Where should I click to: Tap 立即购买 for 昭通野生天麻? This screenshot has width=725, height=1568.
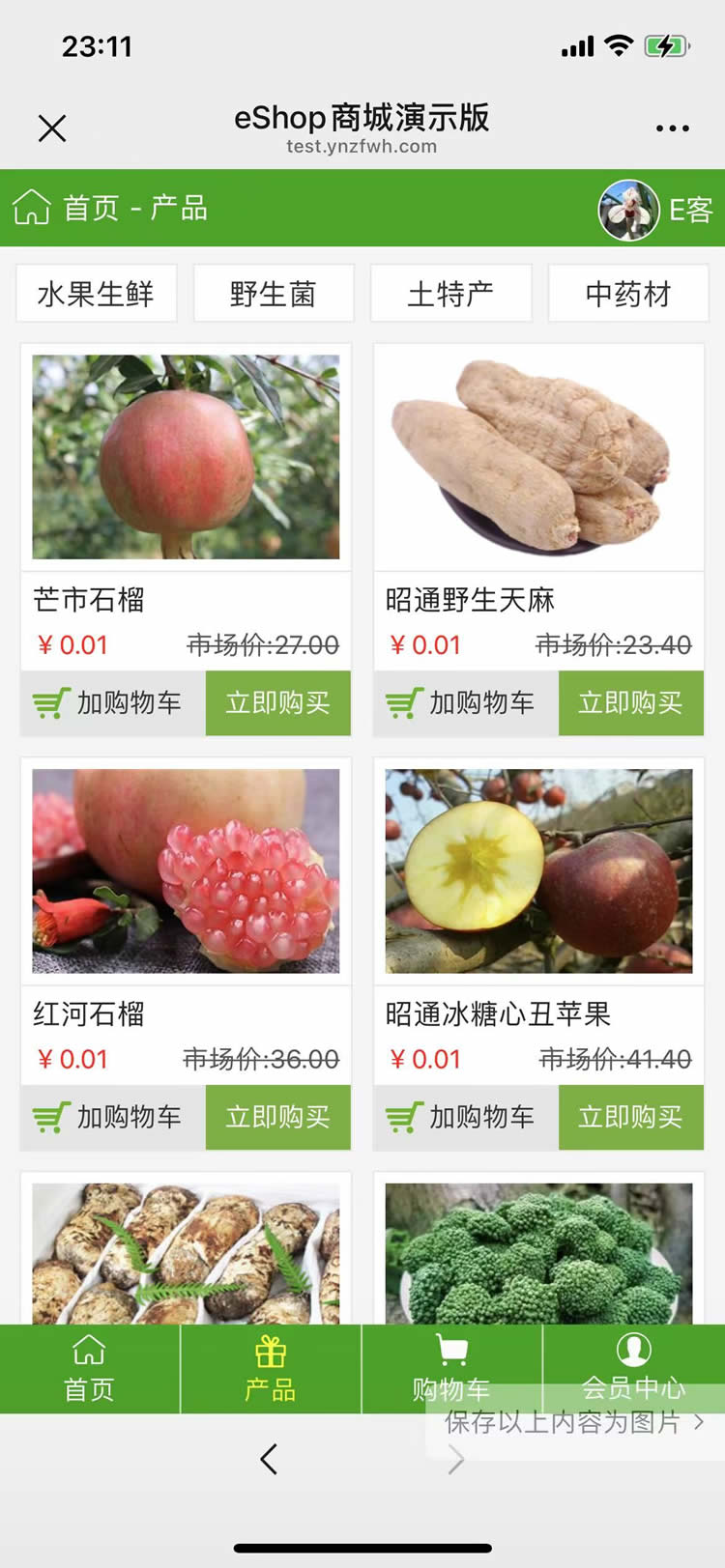tap(630, 703)
